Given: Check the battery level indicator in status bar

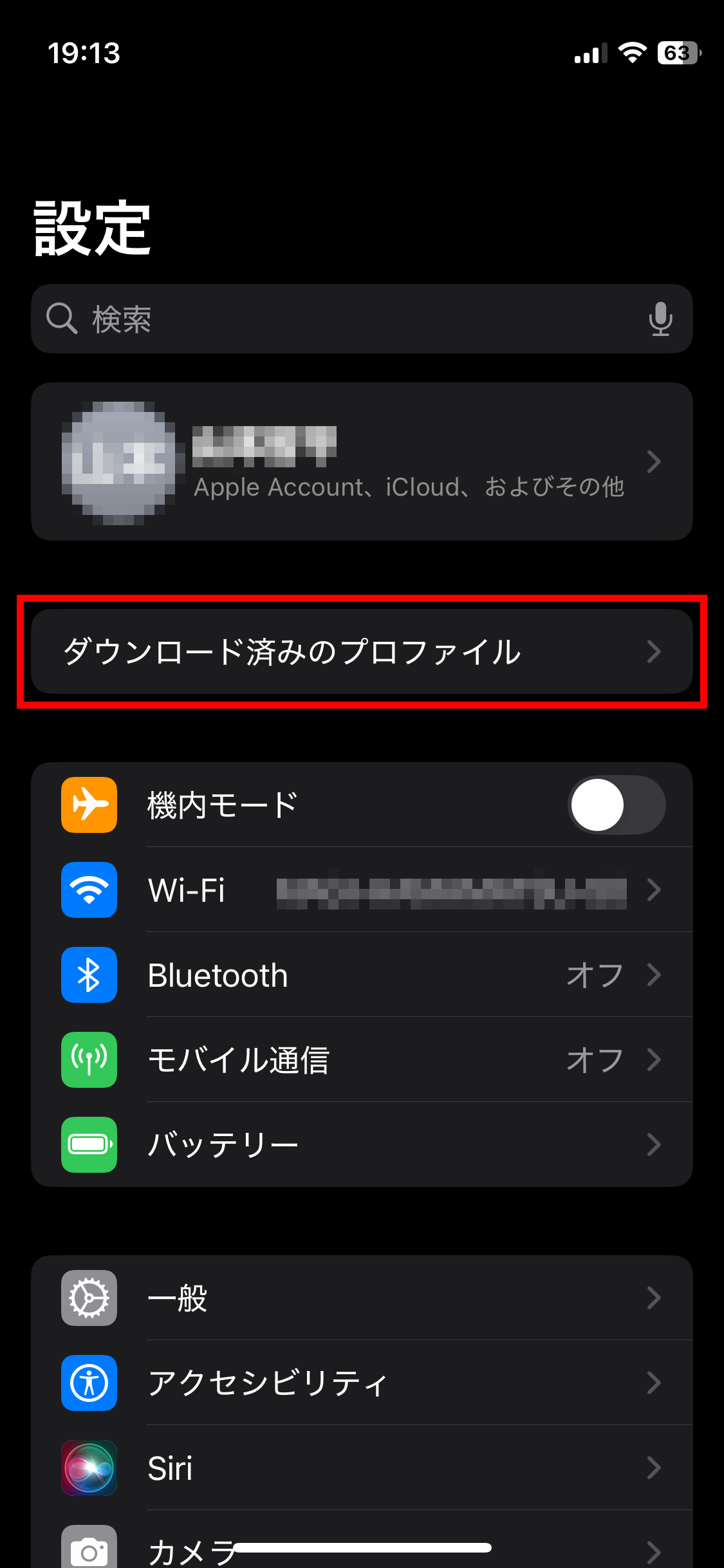Looking at the screenshot, I should click(677, 53).
